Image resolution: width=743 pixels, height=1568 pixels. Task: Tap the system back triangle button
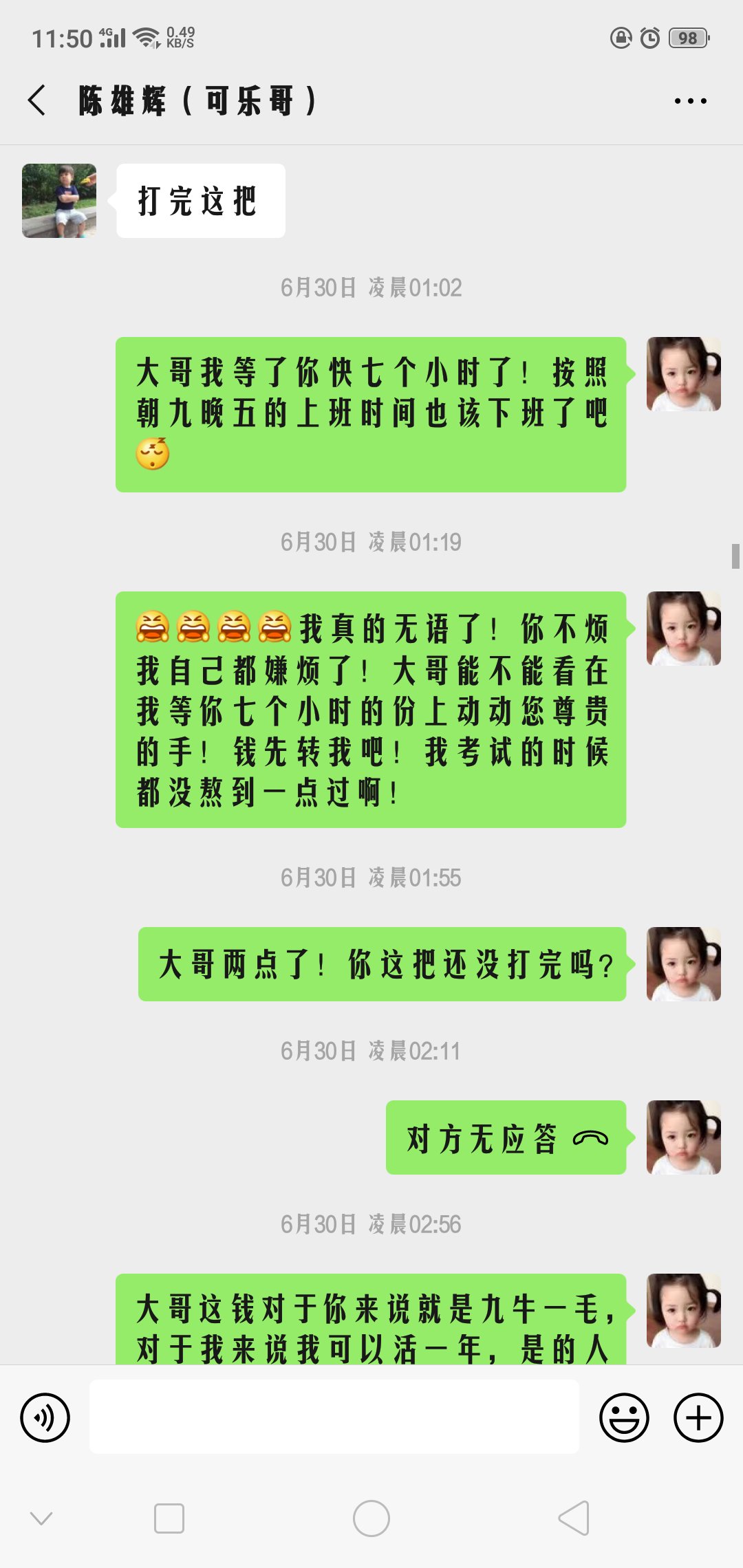pos(574,1518)
